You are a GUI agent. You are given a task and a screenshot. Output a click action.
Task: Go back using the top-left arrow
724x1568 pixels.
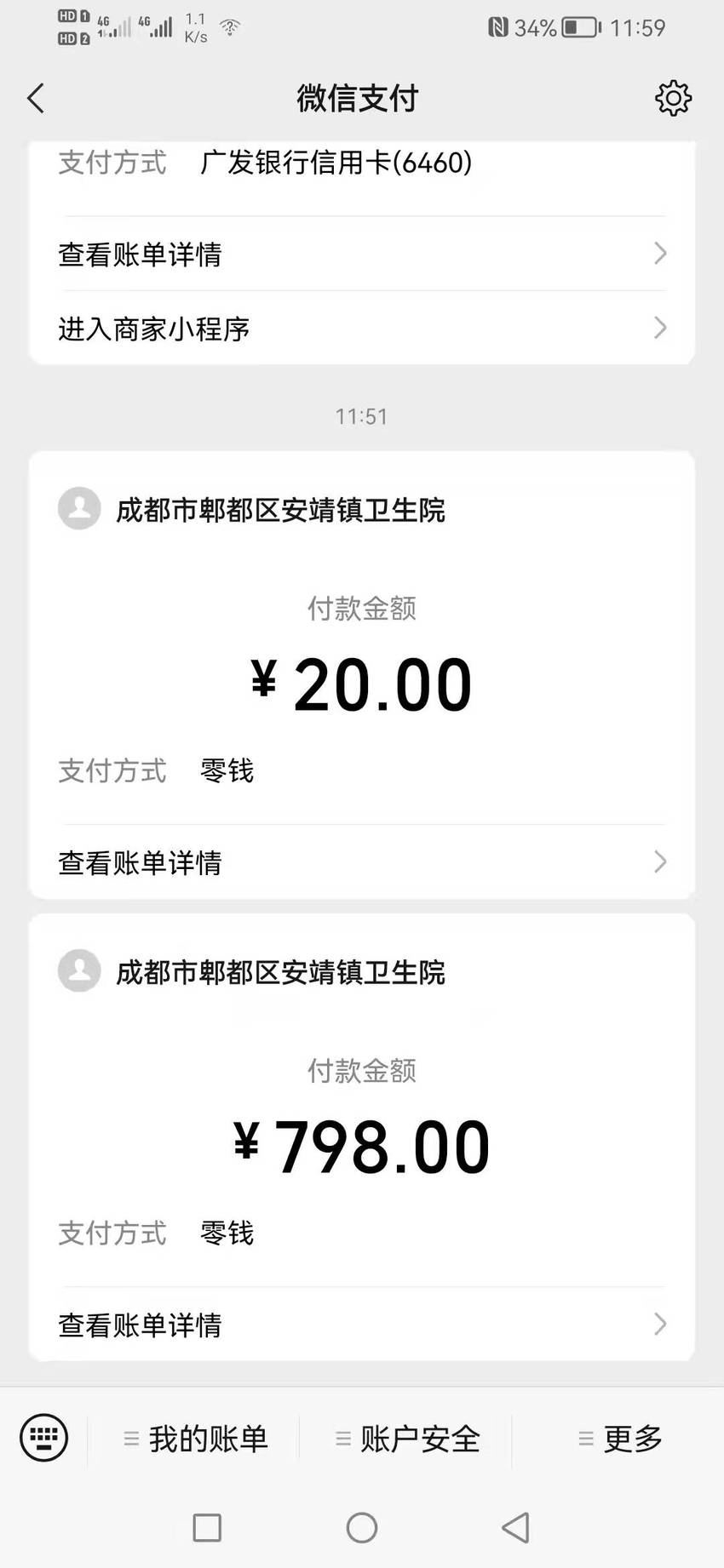click(36, 99)
